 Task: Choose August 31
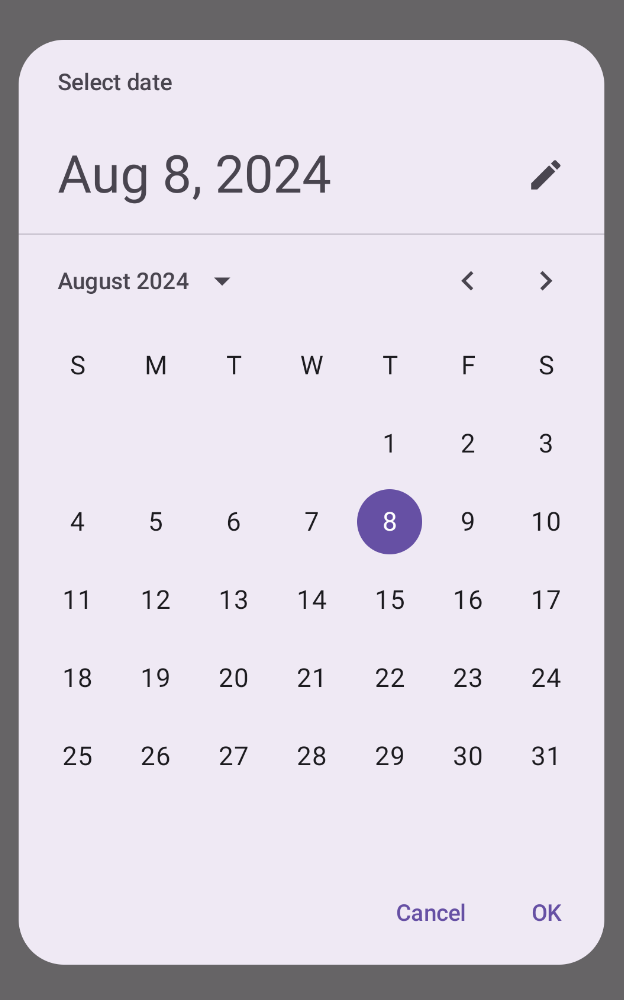point(545,756)
